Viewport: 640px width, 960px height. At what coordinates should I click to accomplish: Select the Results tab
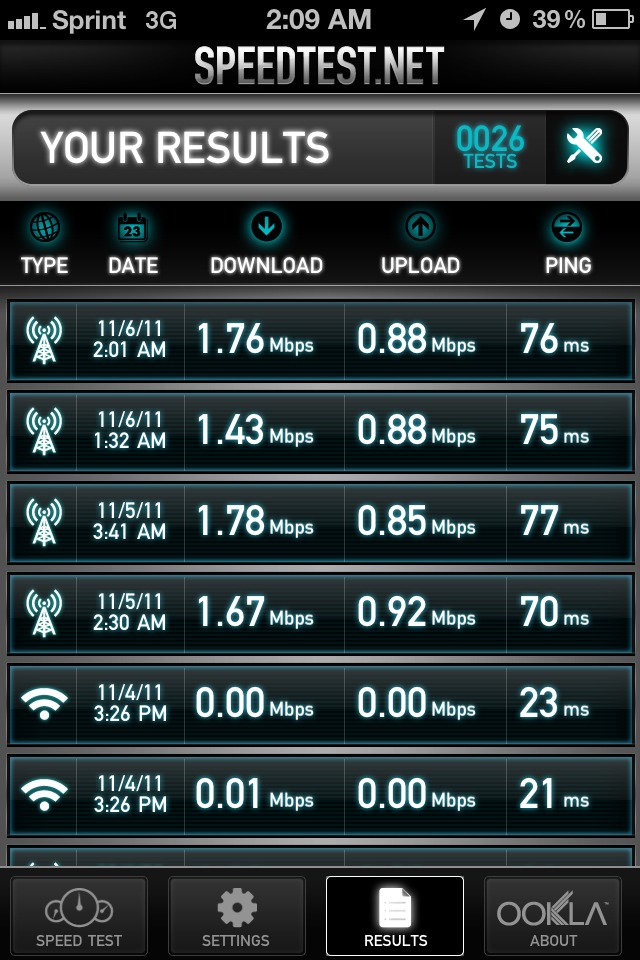[395, 917]
